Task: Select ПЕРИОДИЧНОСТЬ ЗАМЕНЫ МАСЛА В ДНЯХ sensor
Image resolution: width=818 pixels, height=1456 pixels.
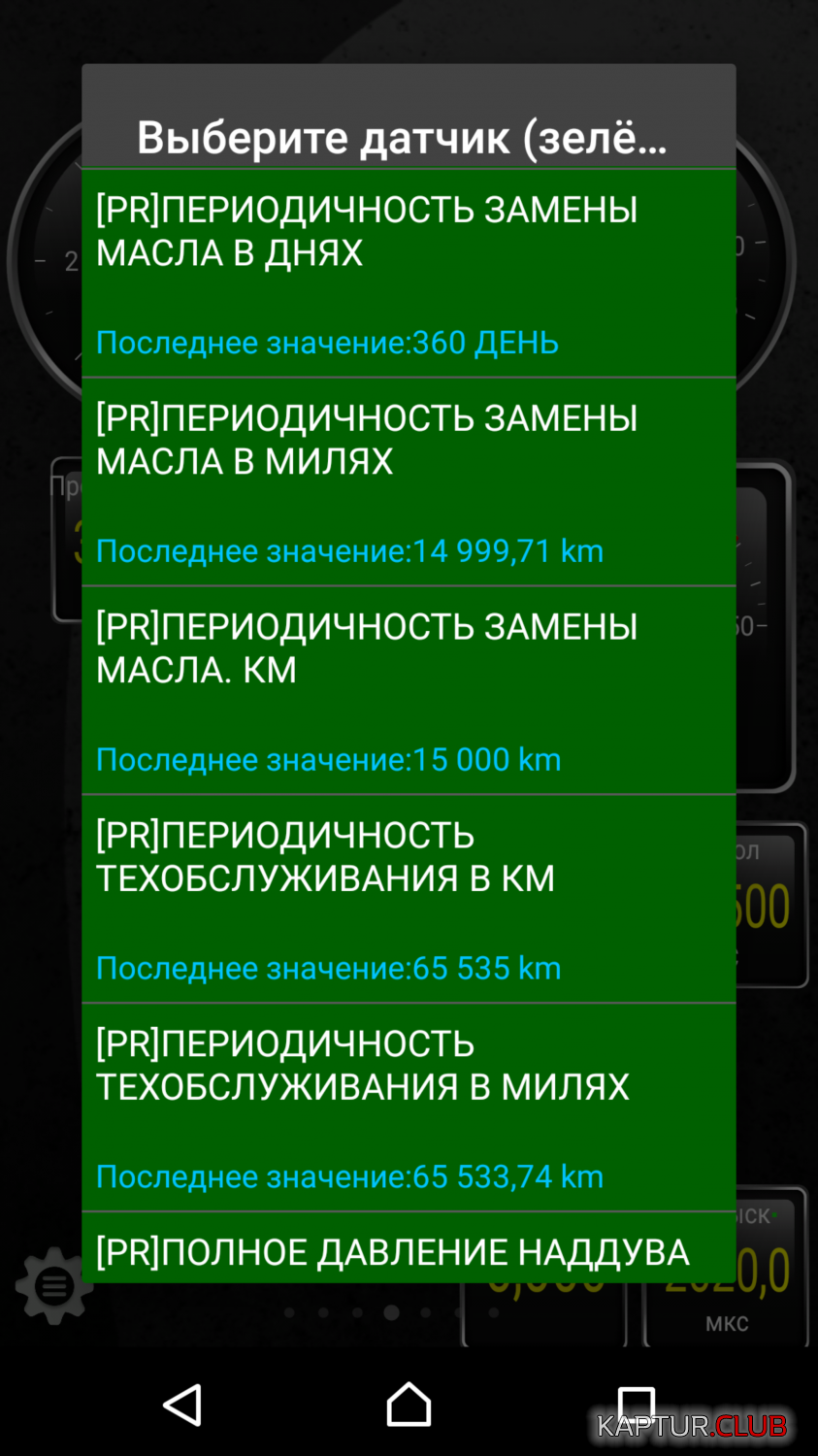Action: (409, 273)
